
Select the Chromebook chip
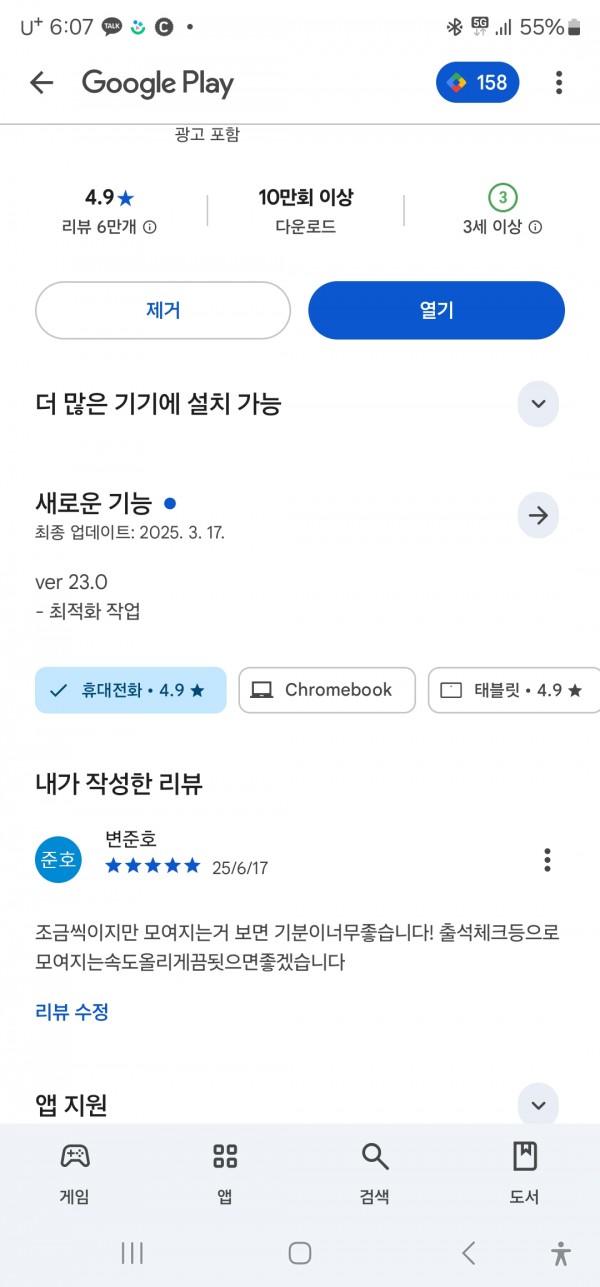tap(327, 690)
